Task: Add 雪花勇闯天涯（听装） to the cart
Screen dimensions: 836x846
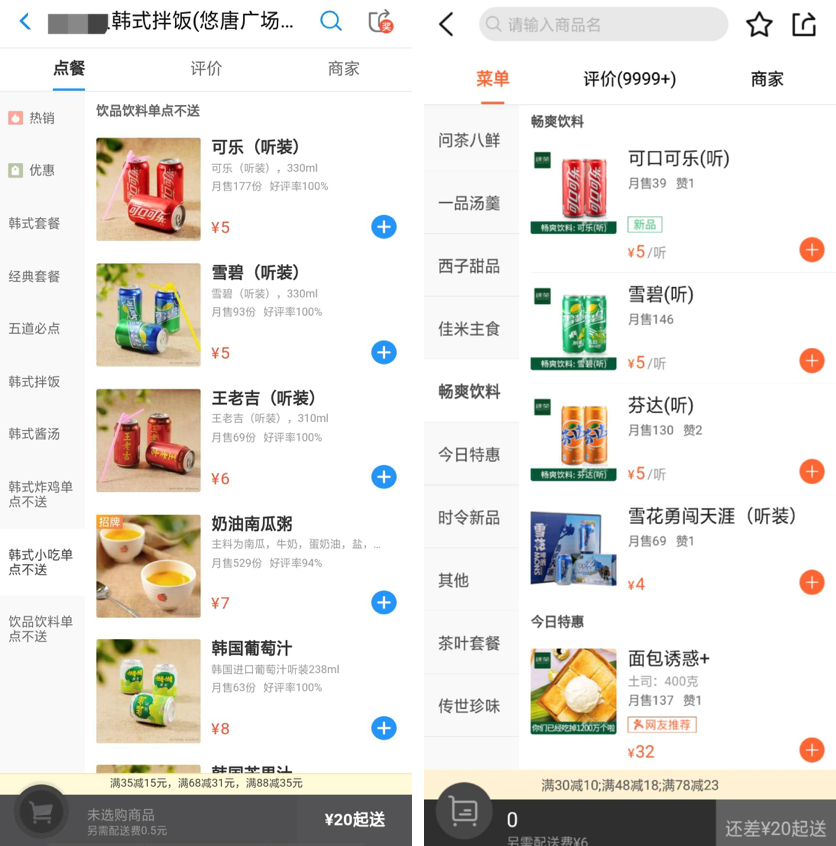Action: click(x=811, y=582)
